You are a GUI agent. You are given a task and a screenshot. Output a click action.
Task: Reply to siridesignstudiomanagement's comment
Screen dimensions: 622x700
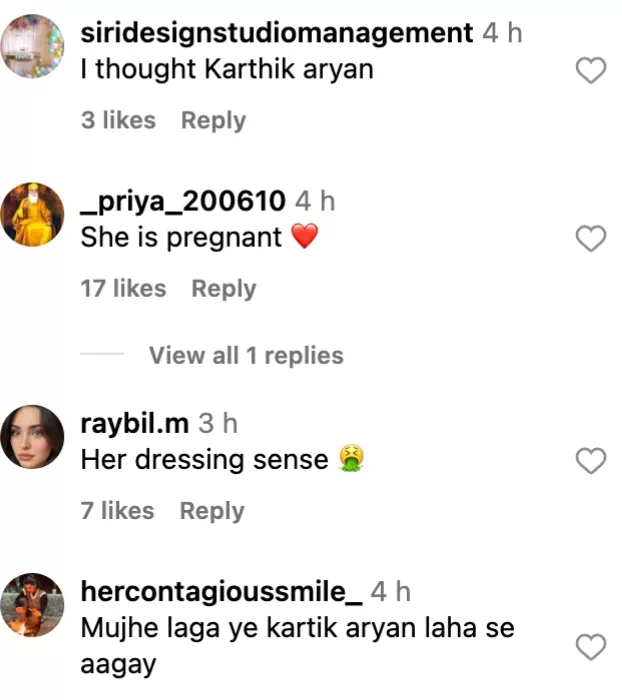point(213,120)
